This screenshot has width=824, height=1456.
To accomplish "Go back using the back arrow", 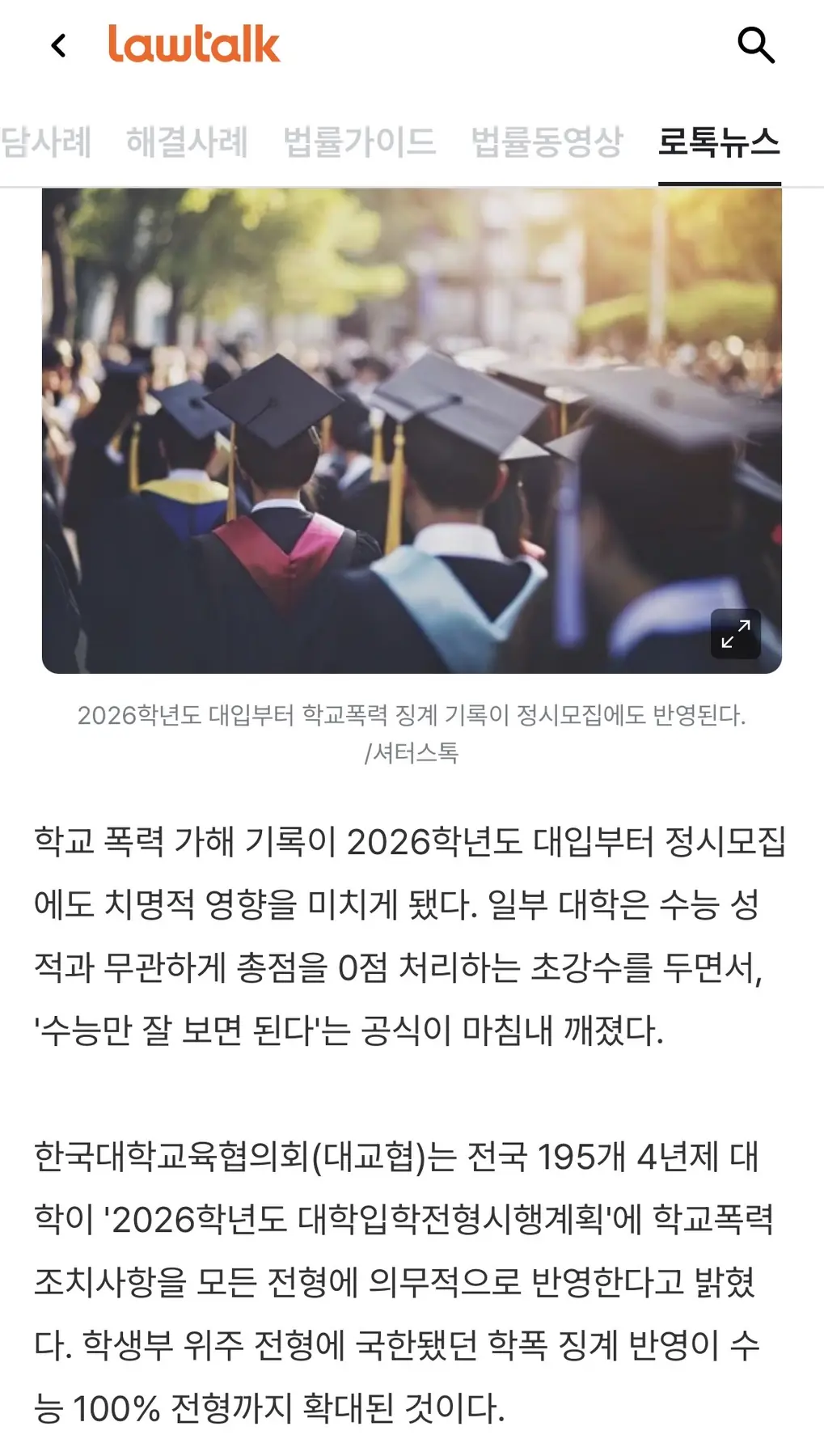I will pos(58,45).
